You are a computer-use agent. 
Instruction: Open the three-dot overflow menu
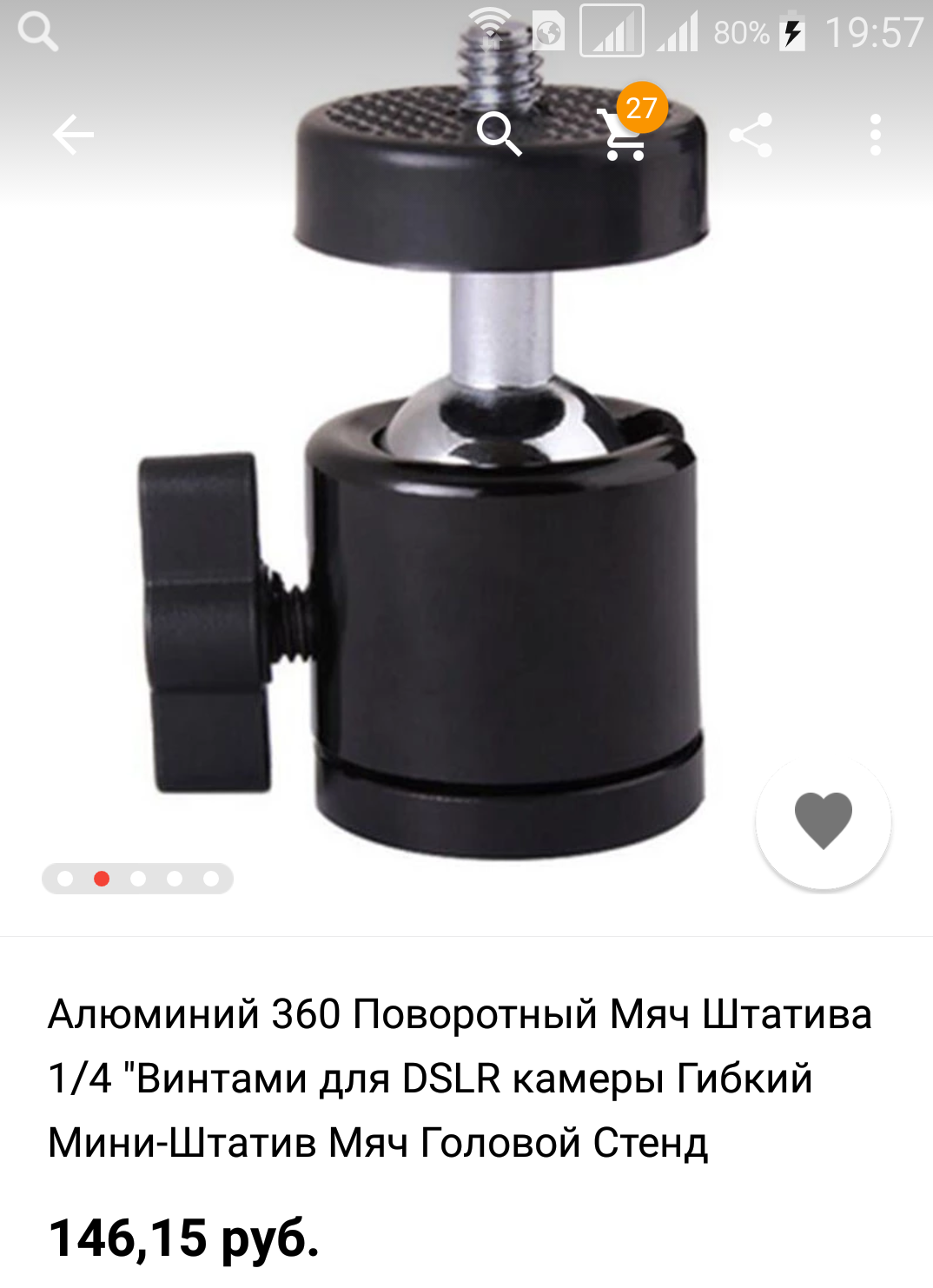tap(875, 136)
